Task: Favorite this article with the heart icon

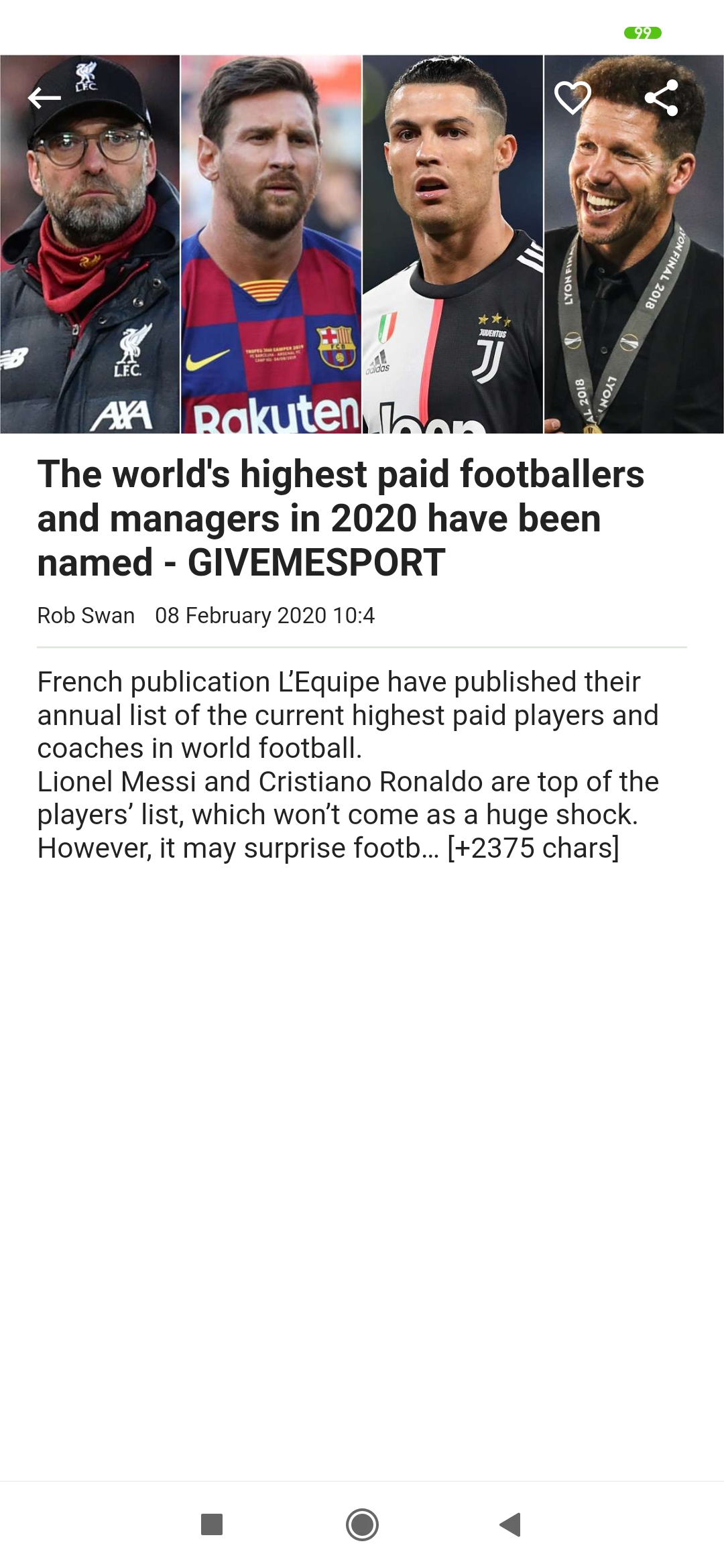Action: point(572,98)
